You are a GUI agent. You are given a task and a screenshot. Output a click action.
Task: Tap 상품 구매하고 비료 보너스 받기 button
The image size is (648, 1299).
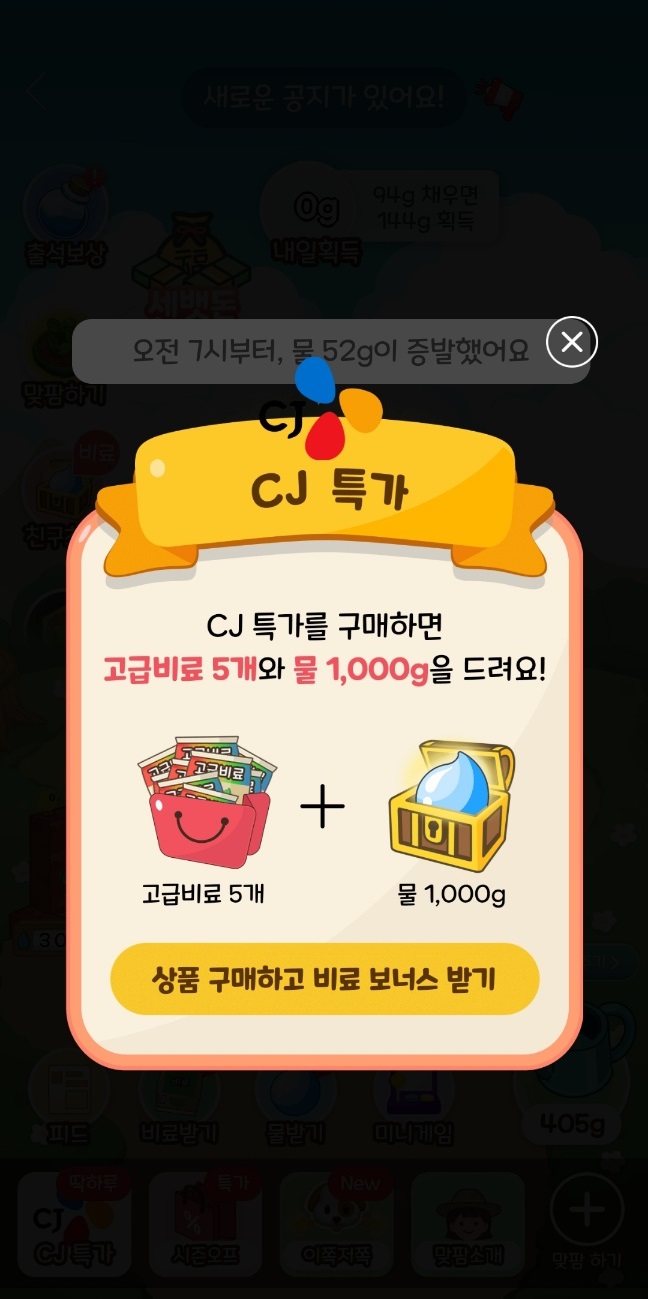click(x=324, y=978)
